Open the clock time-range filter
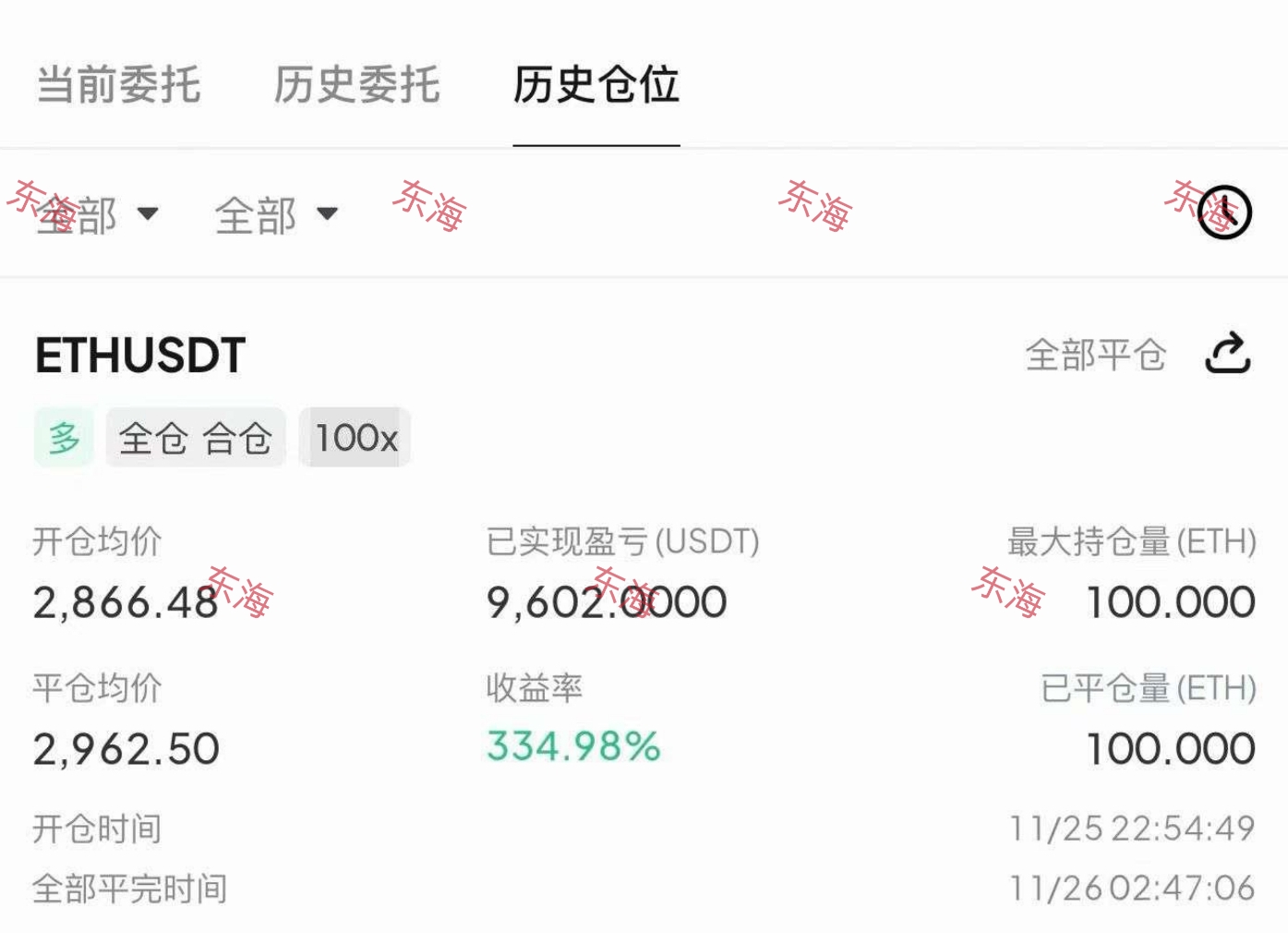 tap(1224, 212)
